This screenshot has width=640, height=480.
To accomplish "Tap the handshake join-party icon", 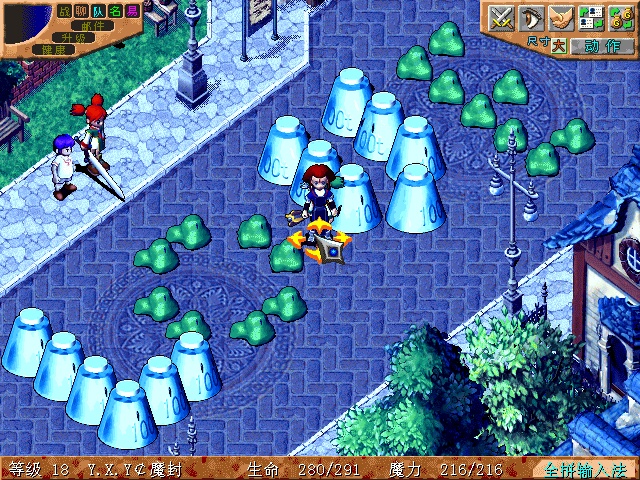I will [x=561, y=19].
